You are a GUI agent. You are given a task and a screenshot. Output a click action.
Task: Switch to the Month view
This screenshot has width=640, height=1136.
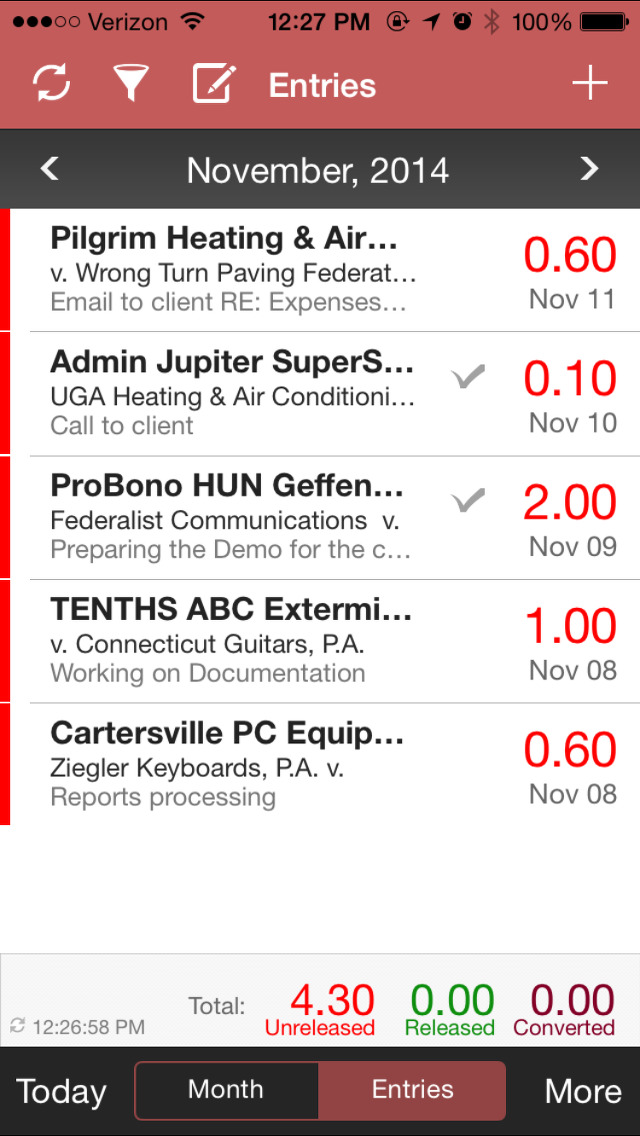pos(226,1090)
